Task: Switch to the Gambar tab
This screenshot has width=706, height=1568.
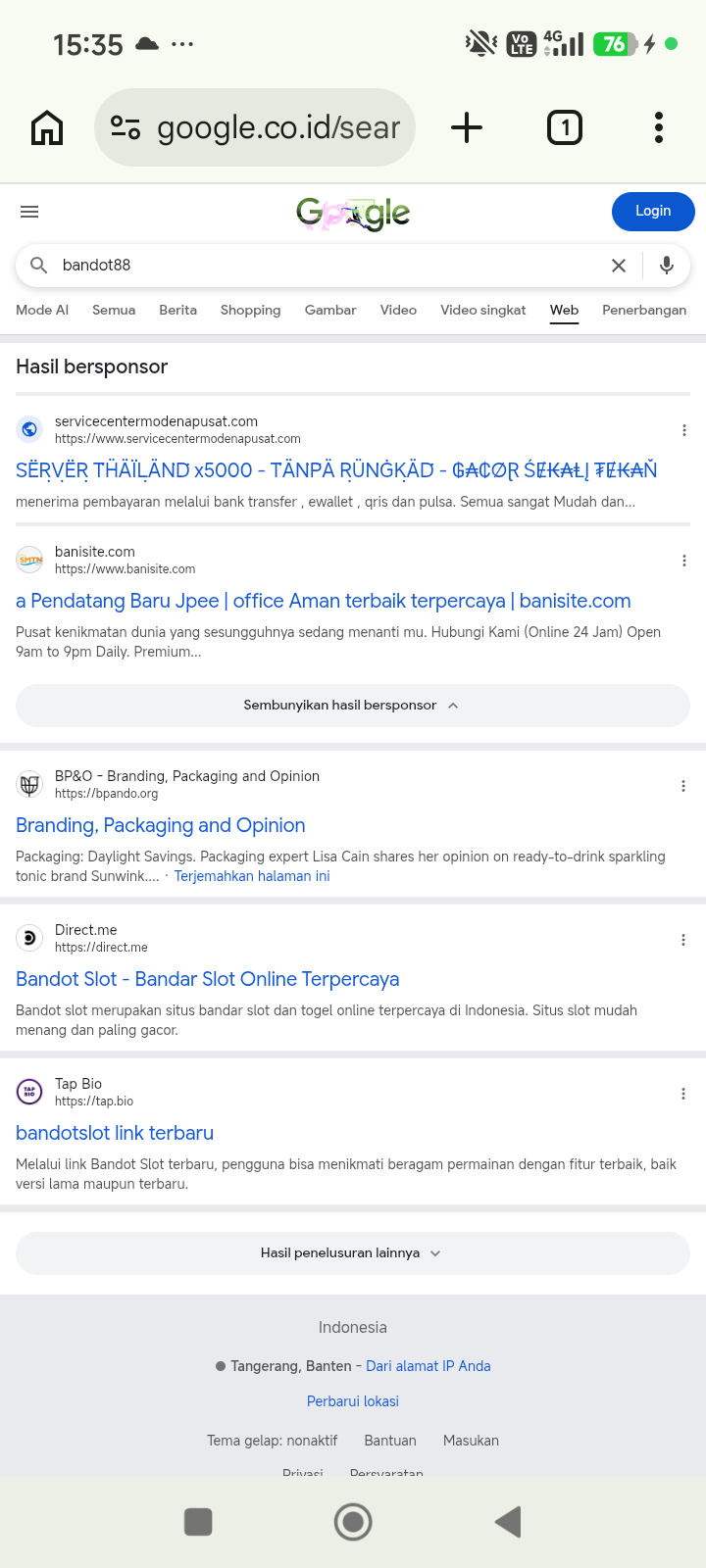Action: click(x=330, y=310)
